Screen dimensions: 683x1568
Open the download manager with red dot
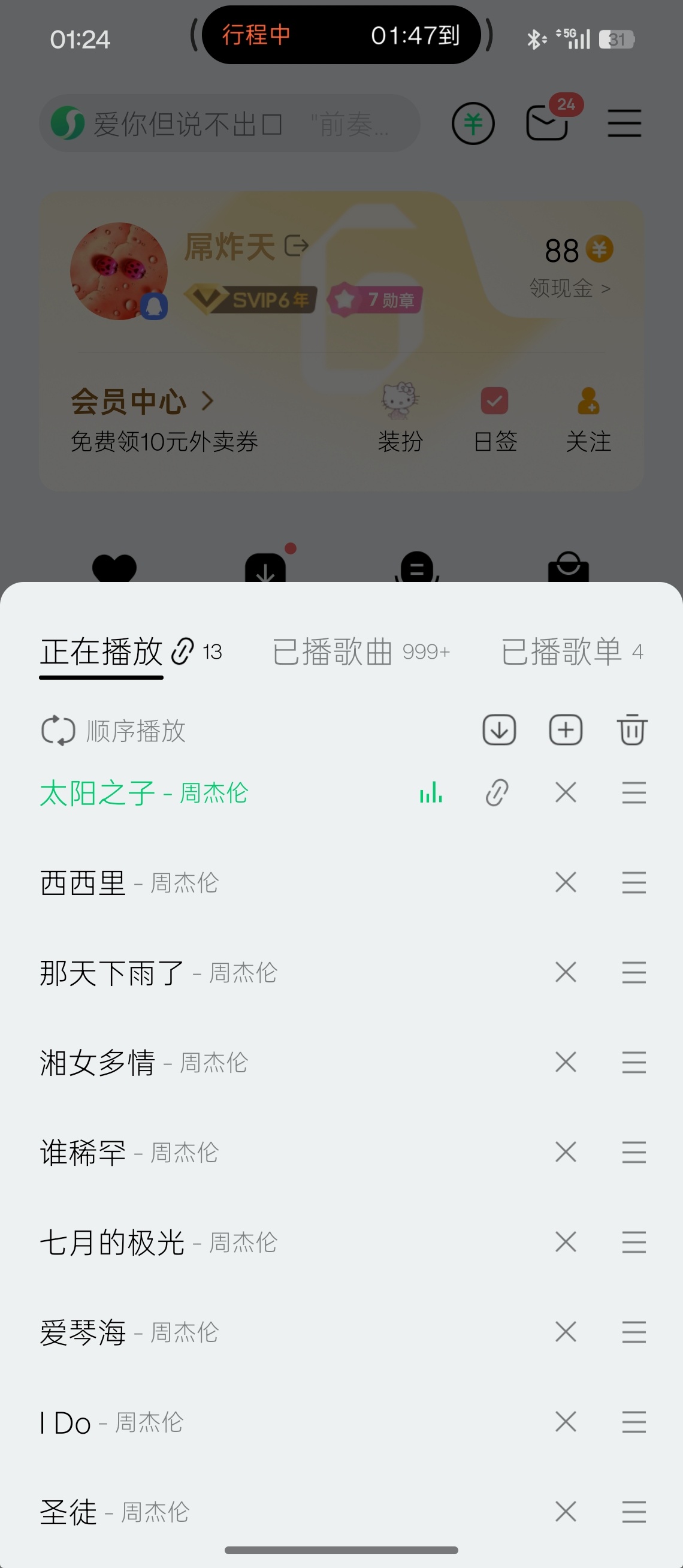click(x=267, y=572)
